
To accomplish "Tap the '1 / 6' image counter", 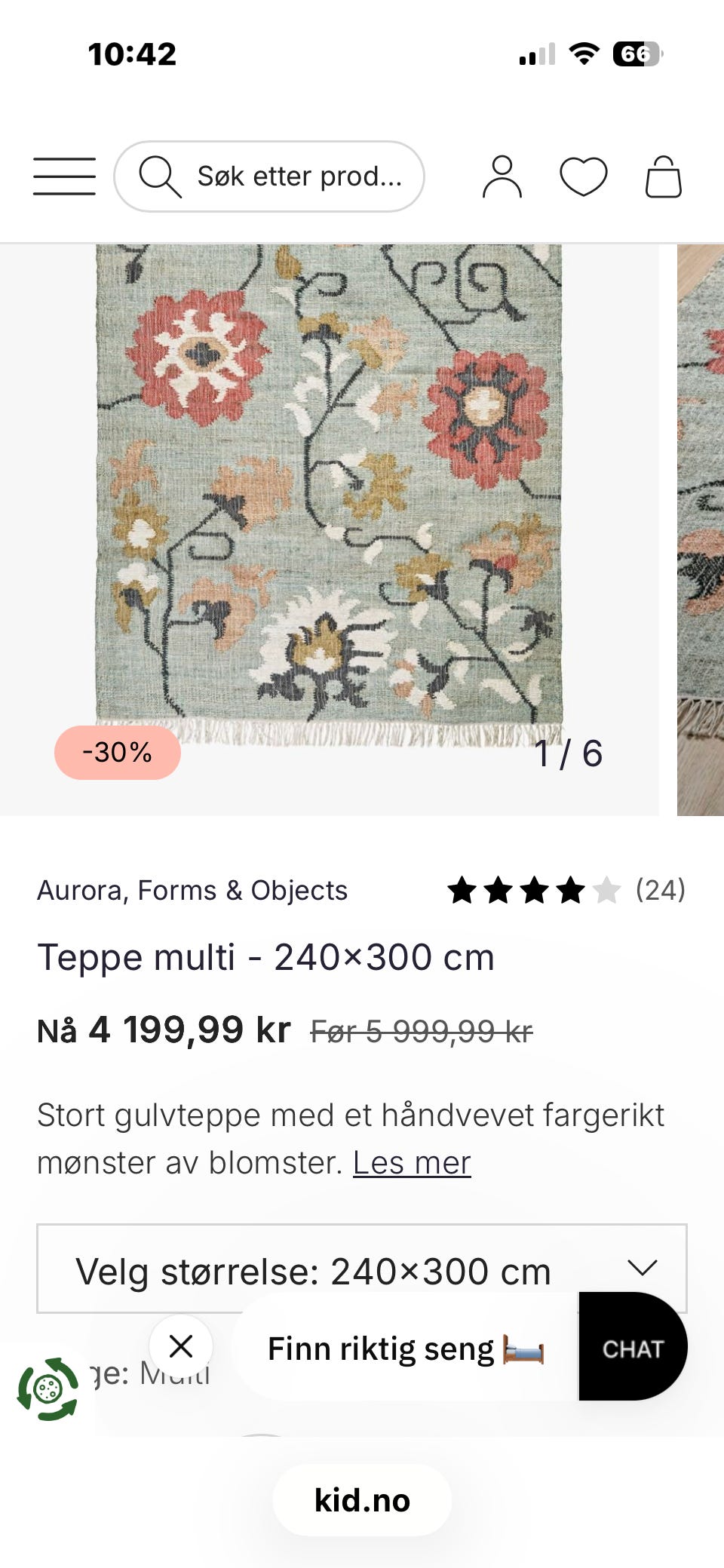I will (569, 752).
